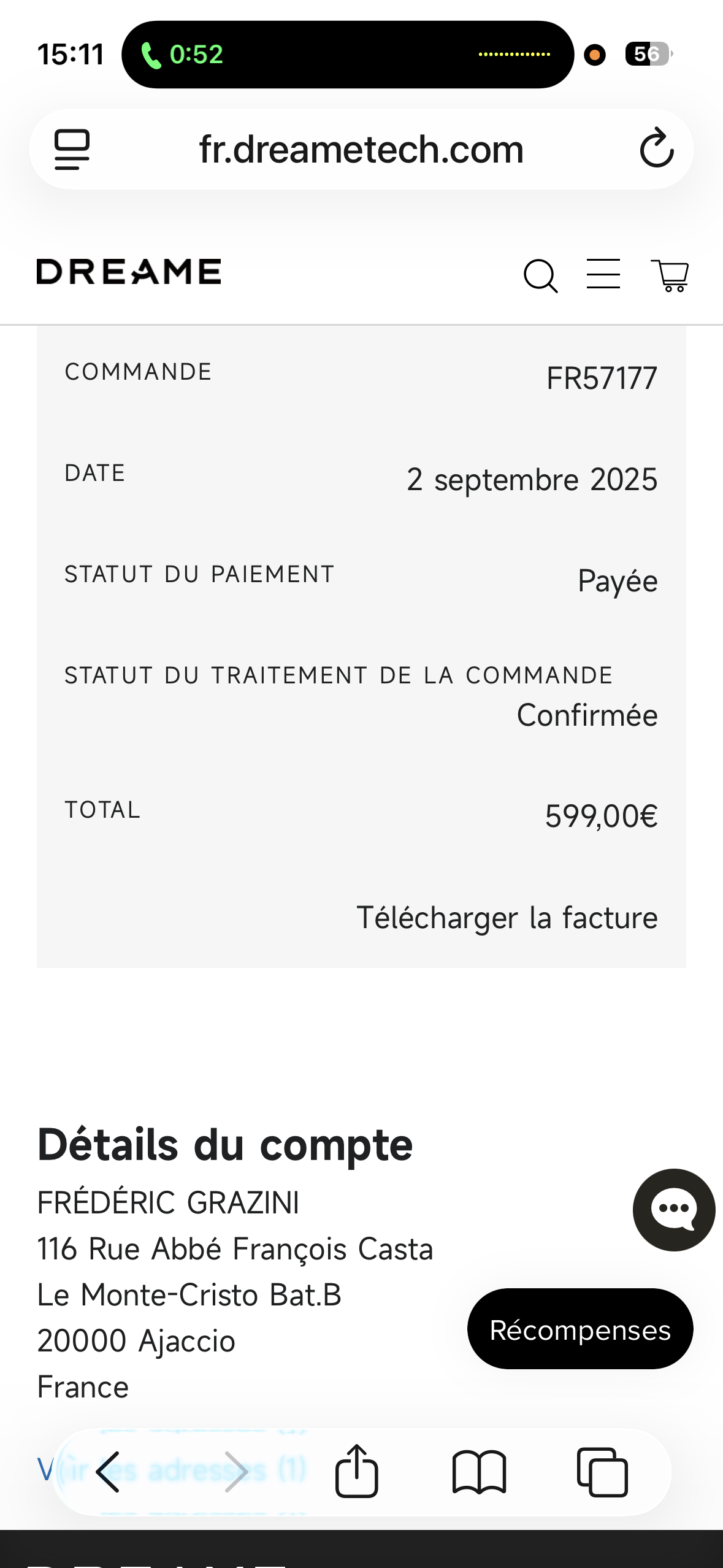Download the invoice via Télécharger la facture
Image resolution: width=723 pixels, height=1568 pixels.
coord(507,918)
